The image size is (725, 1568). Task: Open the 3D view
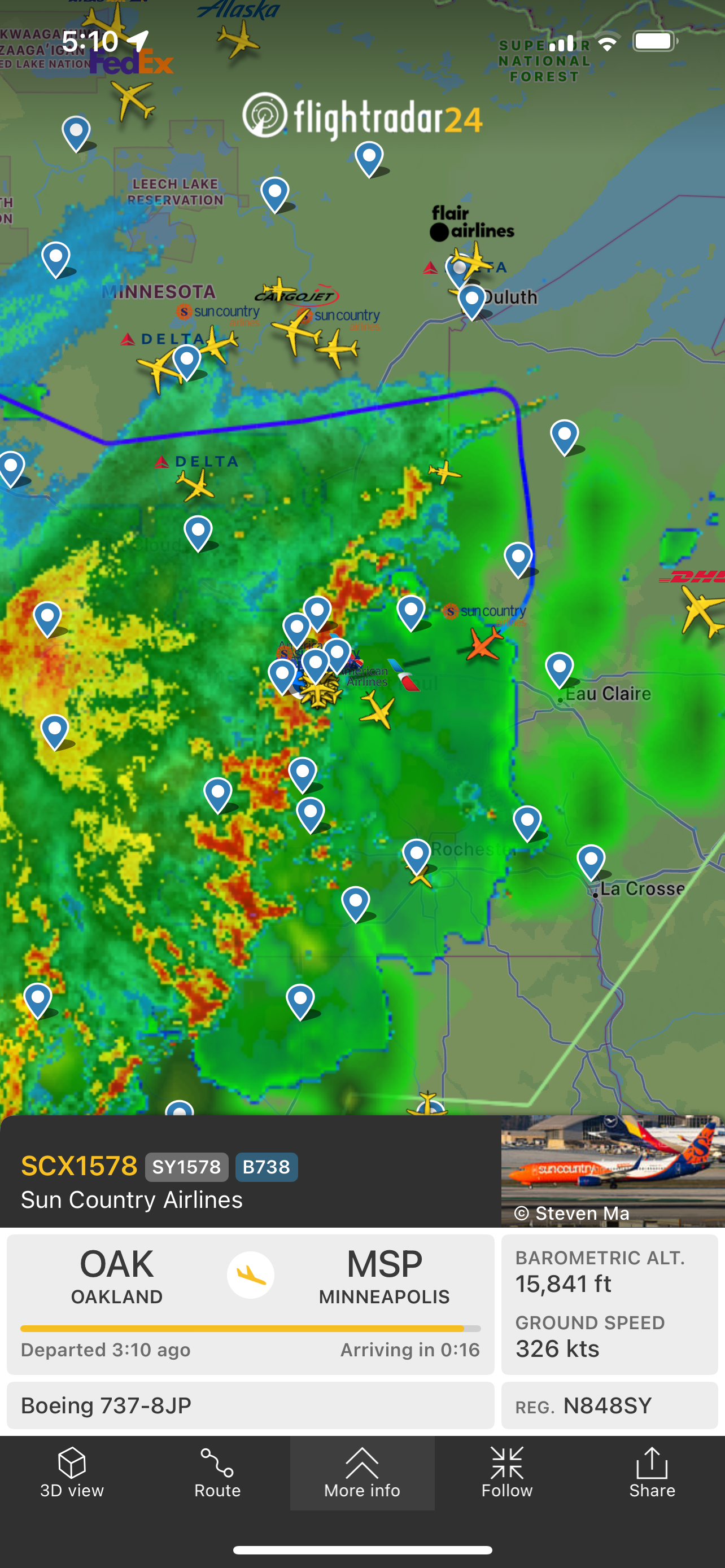coord(72,1473)
